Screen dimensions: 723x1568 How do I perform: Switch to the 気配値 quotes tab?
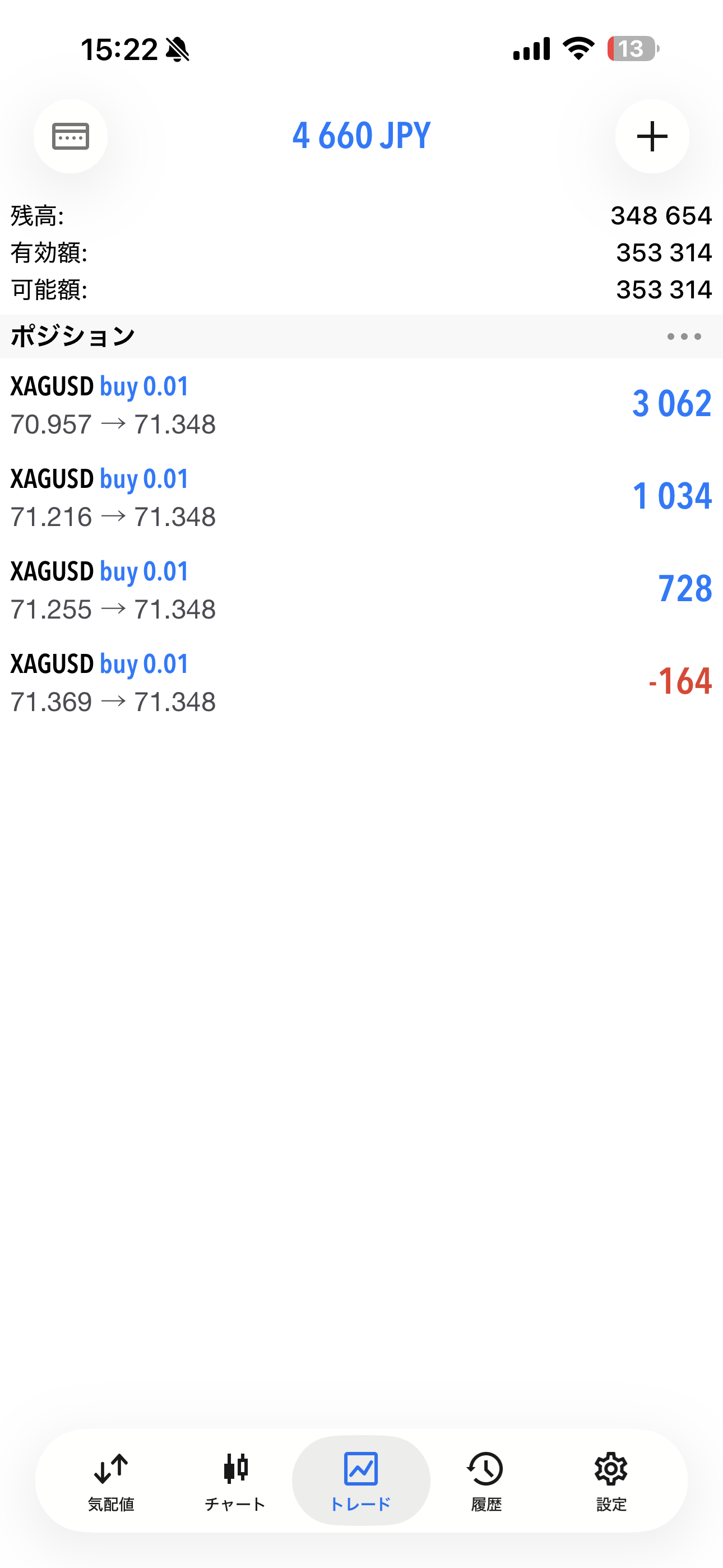111,1481
